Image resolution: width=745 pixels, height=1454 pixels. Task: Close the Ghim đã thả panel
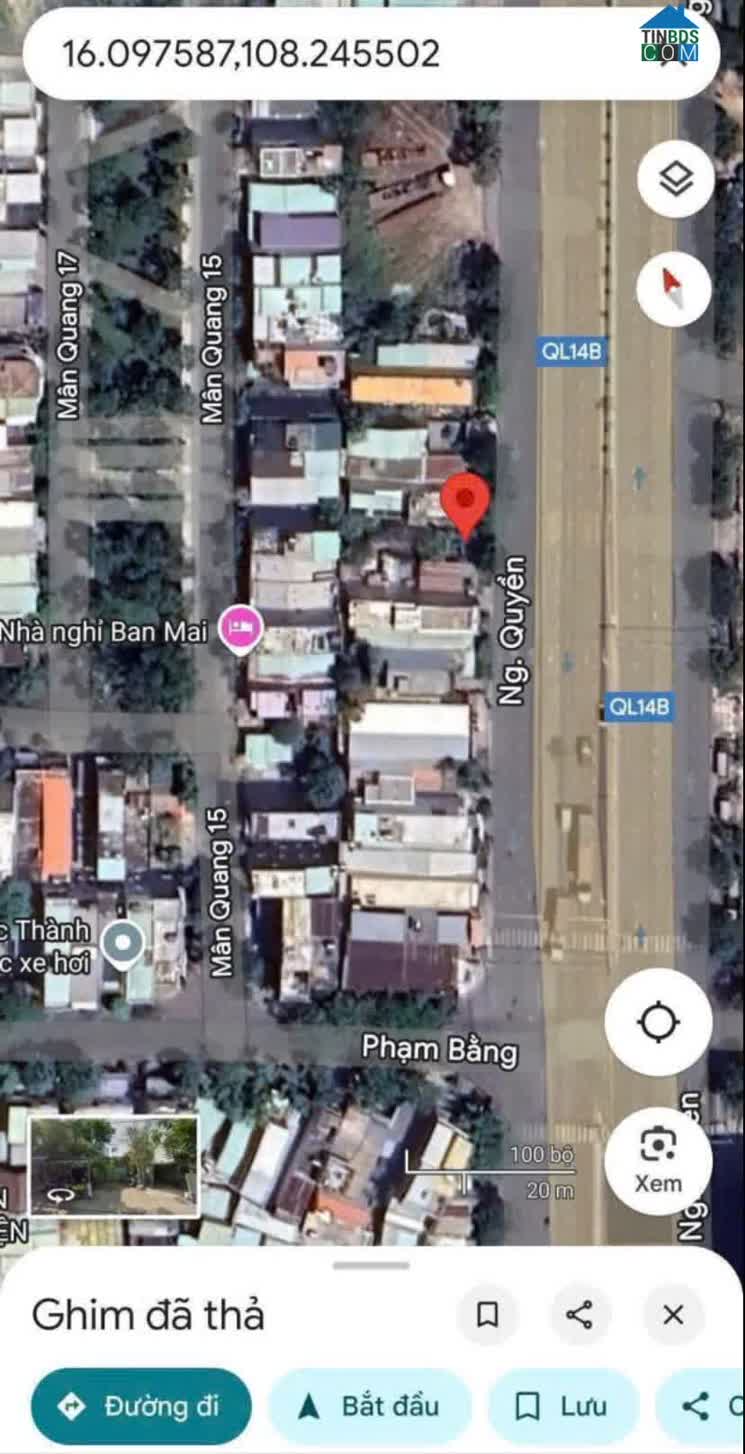pyautogui.click(x=673, y=1315)
